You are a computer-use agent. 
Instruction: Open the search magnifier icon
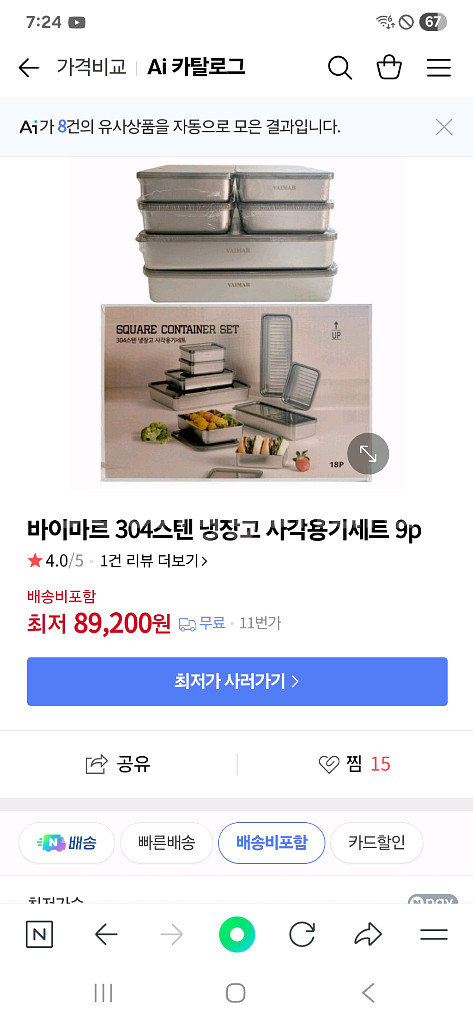tap(340, 67)
